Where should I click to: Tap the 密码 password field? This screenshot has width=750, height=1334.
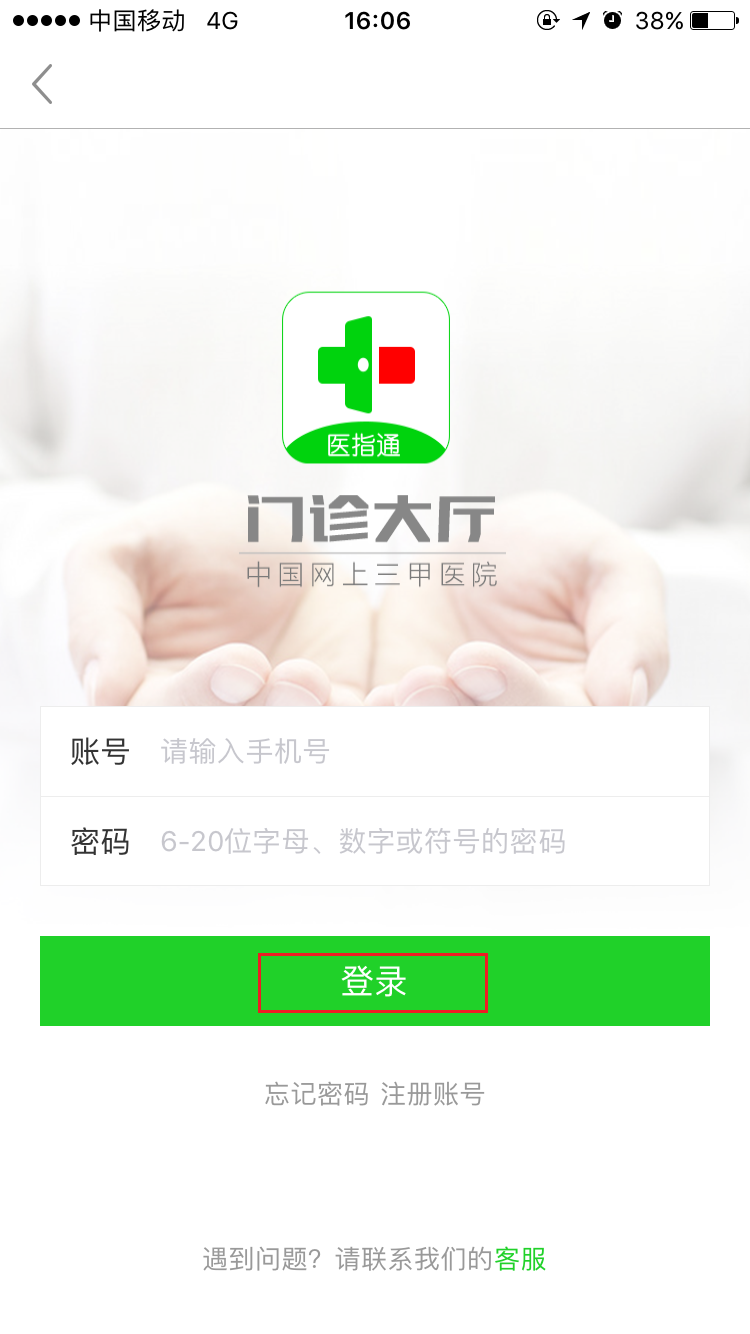tap(430, 841)
